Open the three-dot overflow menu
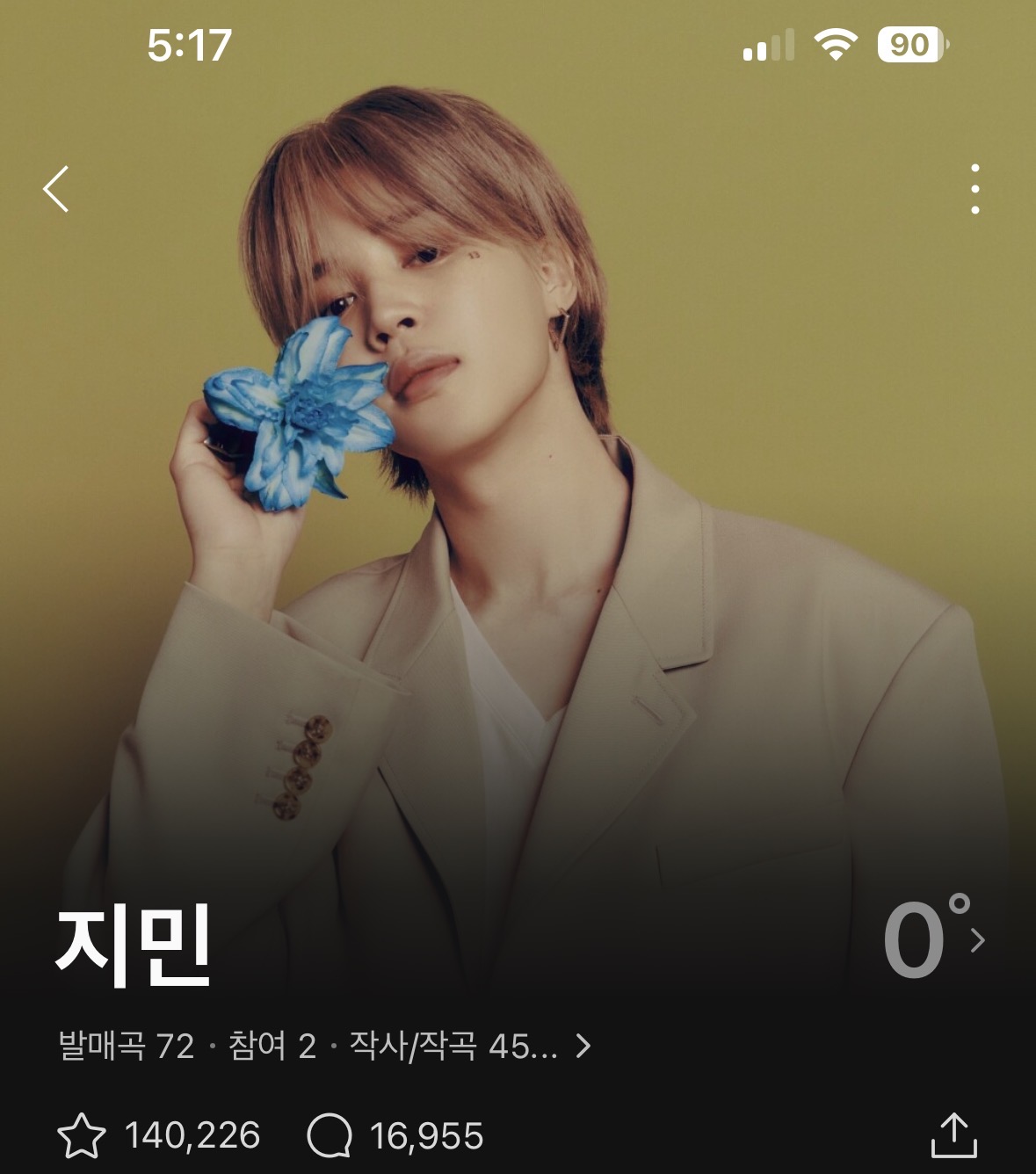1036x1174 pixels. (x=974, y=189)
